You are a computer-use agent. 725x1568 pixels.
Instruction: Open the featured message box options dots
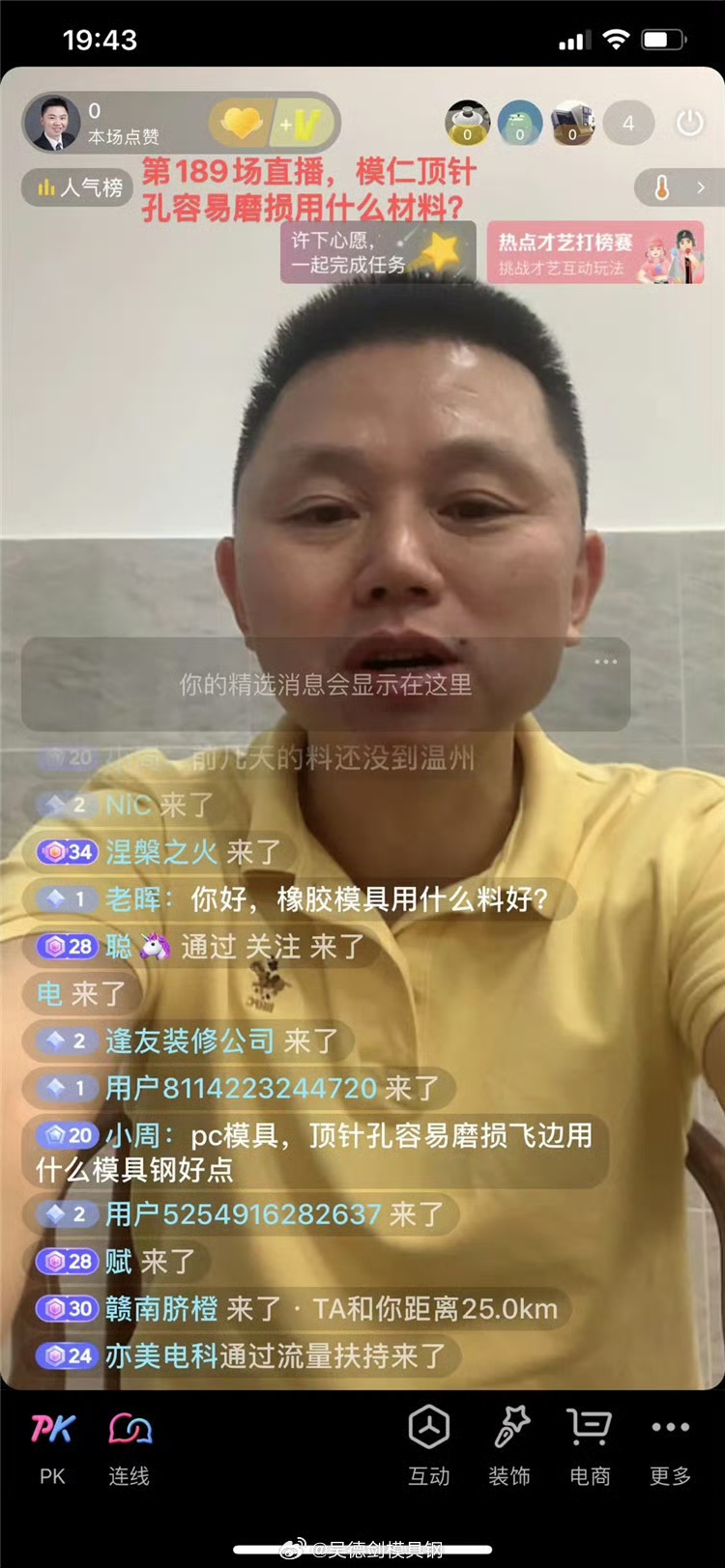(x=606, y=662)
